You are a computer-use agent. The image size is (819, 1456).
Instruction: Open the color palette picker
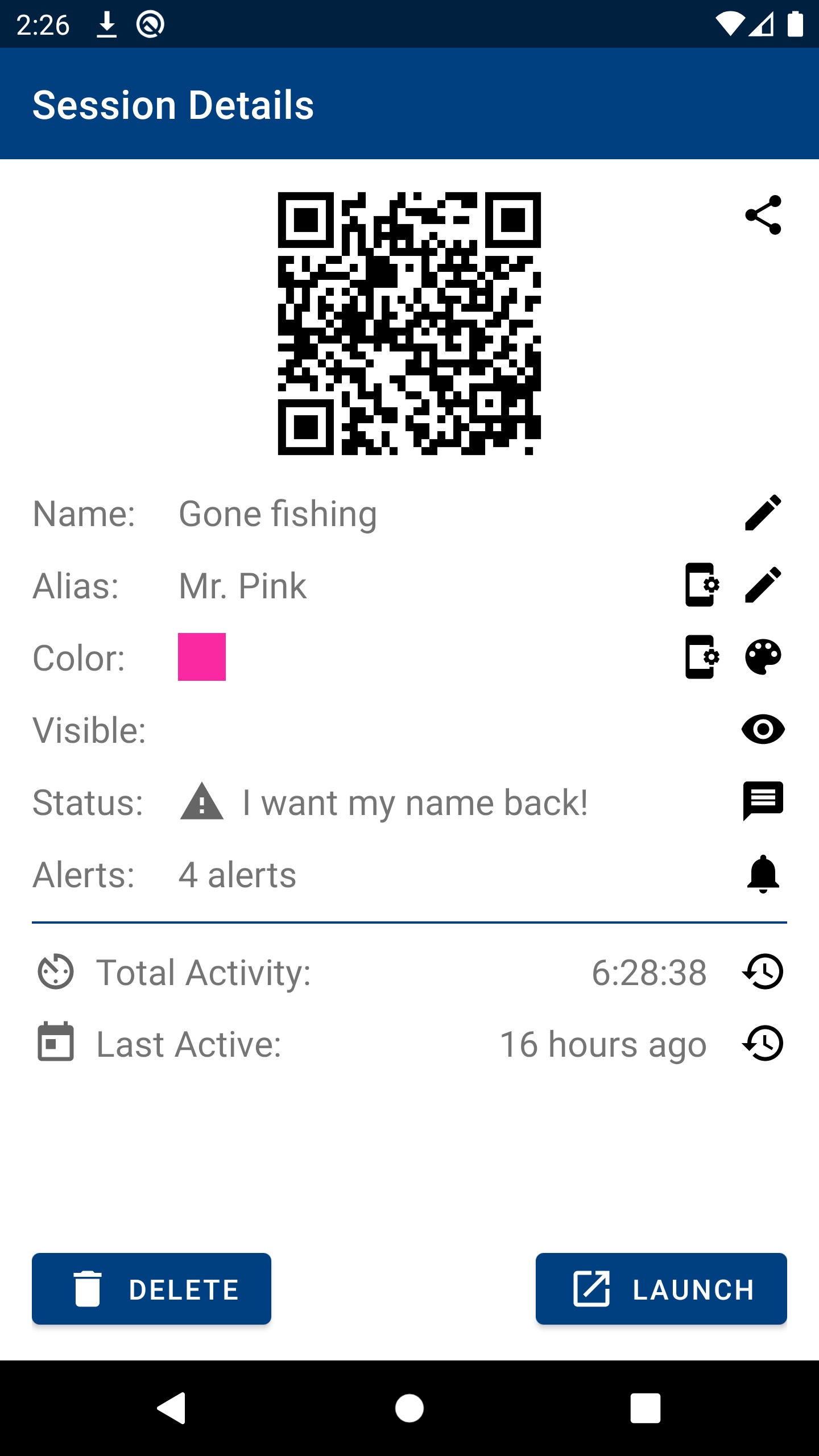click(x=763, y=657)
